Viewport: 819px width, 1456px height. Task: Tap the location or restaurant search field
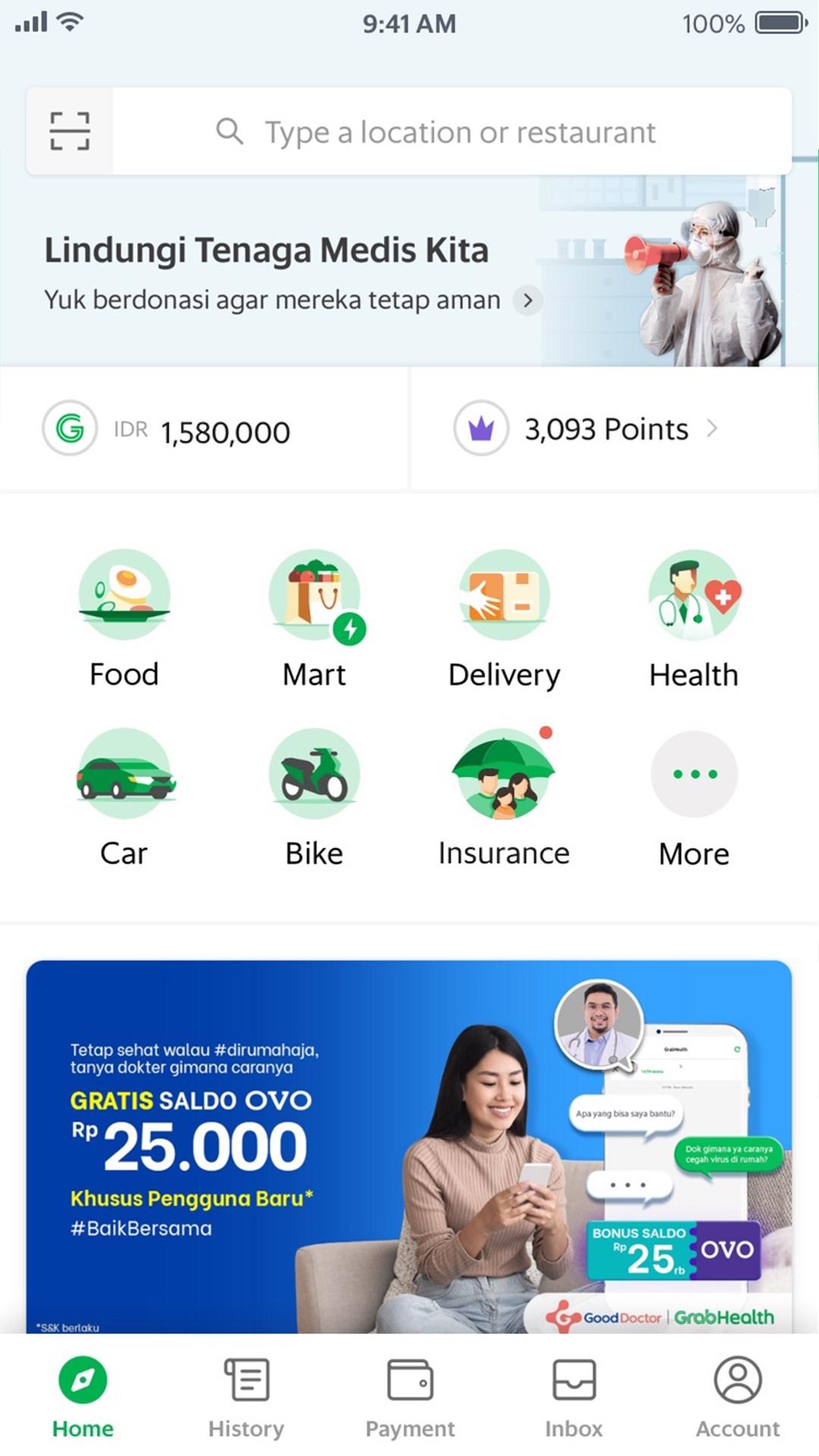[x=452, y=131]
